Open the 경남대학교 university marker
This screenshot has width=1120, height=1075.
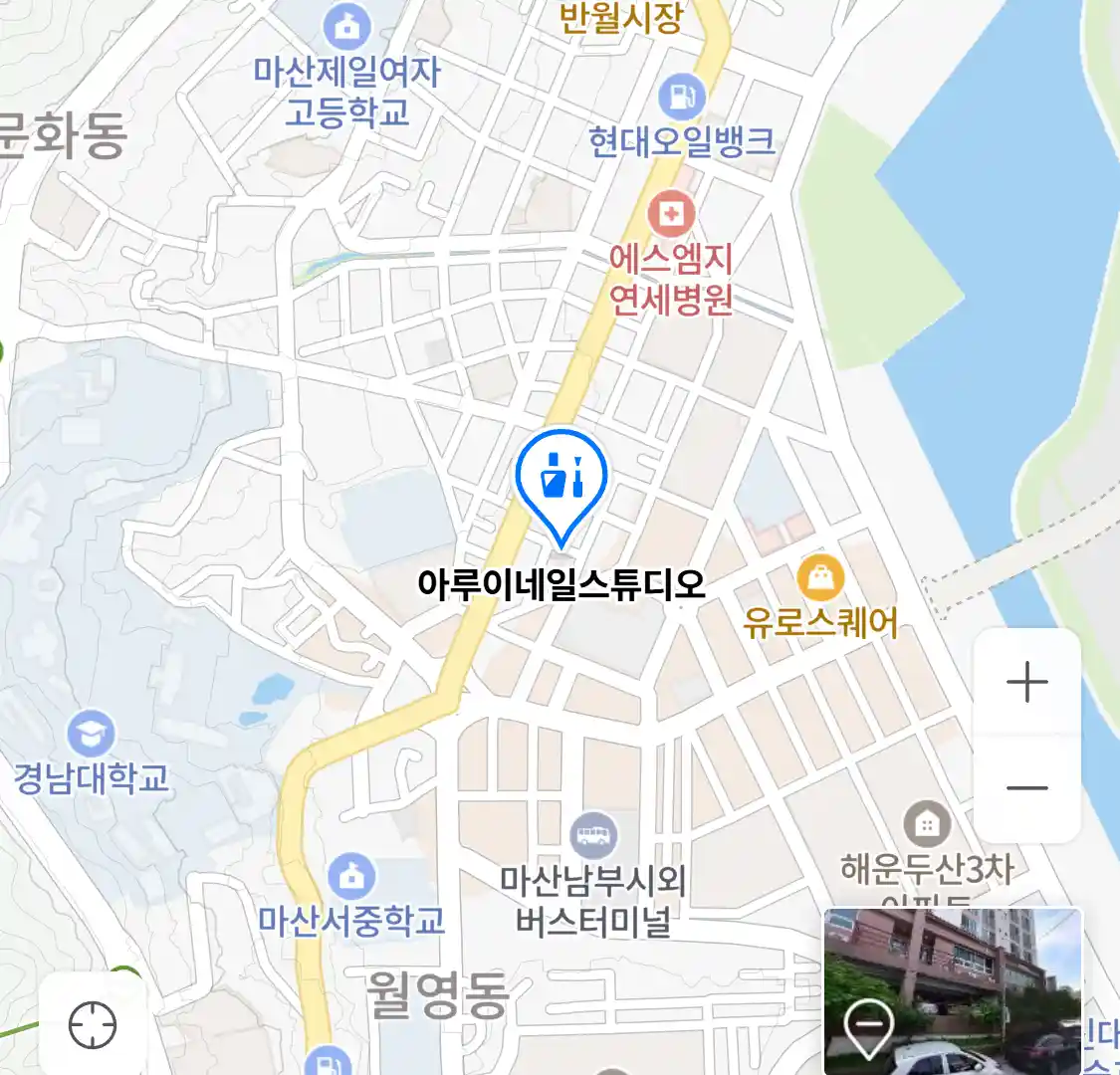(91, 735)
